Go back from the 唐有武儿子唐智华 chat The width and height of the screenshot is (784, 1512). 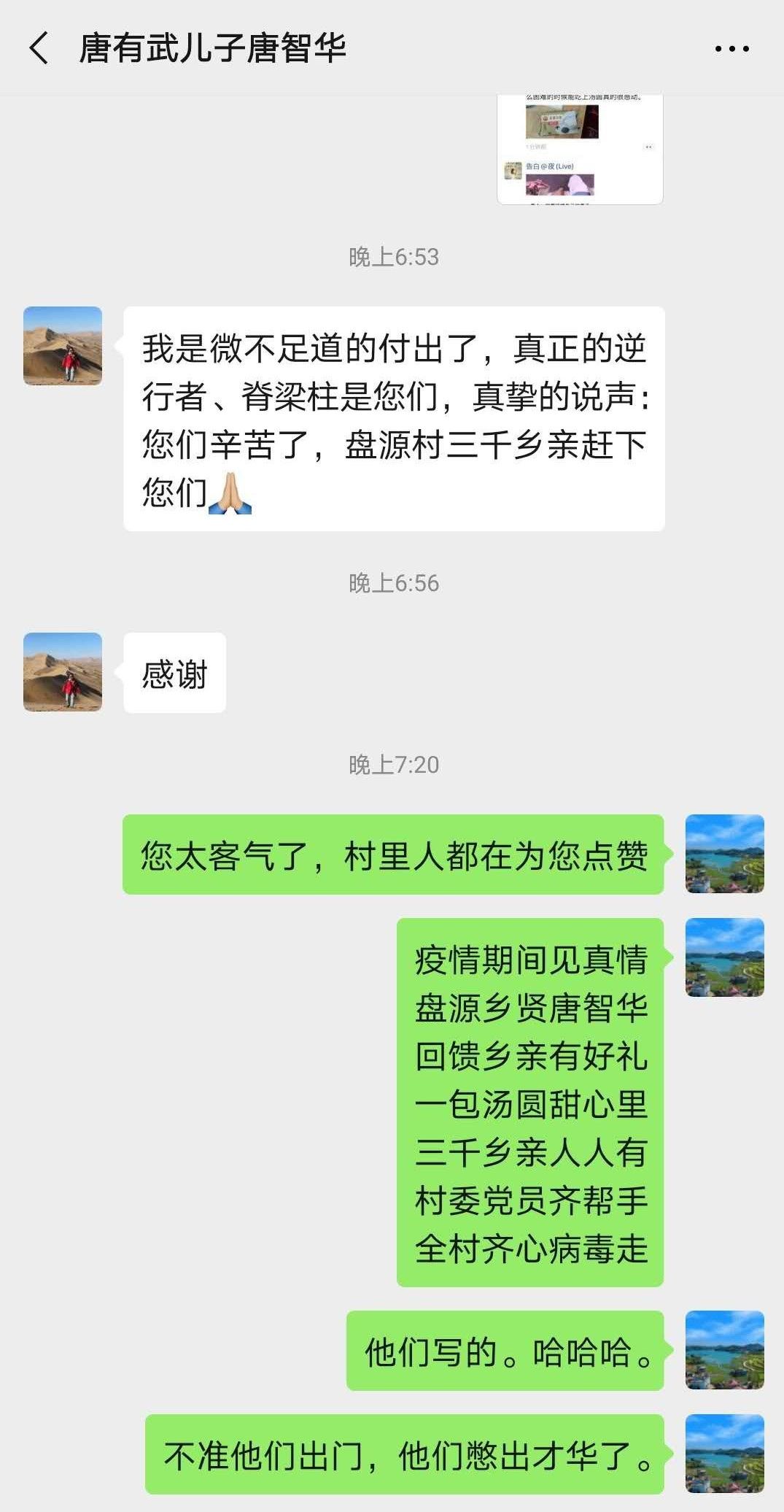pos(39,48)
